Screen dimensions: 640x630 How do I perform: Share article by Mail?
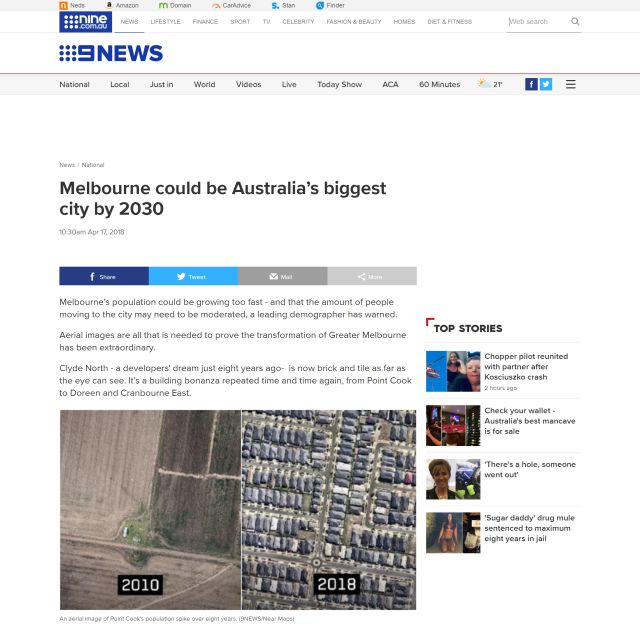click(281, 276)
